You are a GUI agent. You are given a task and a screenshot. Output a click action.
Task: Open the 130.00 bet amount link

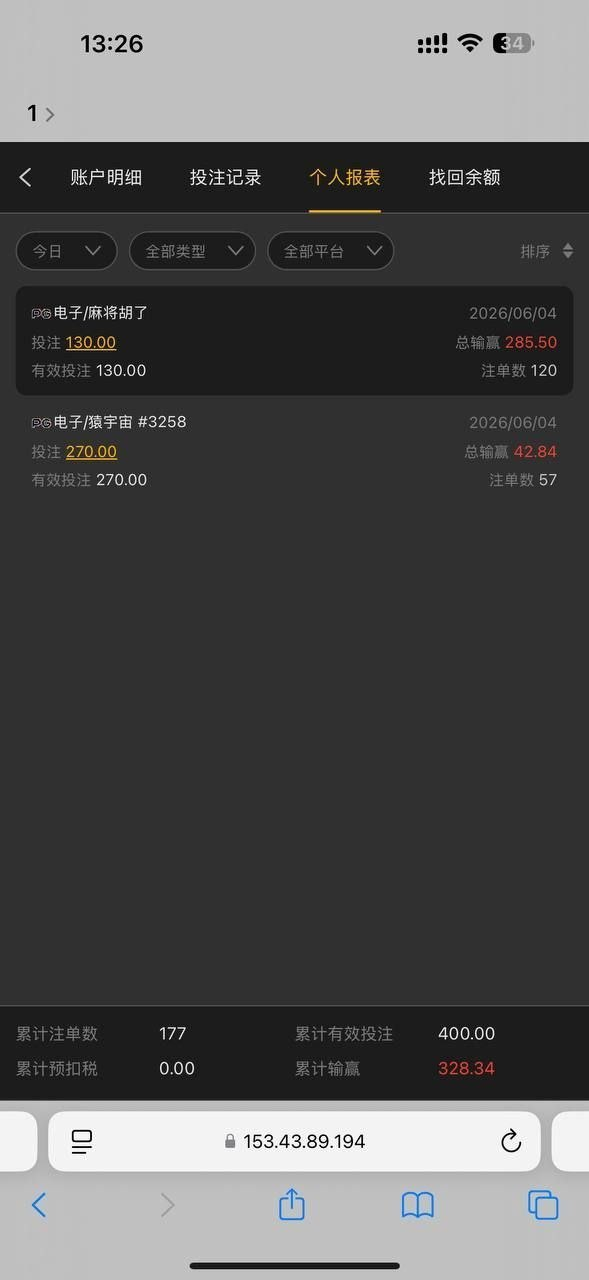coord(91,342)
